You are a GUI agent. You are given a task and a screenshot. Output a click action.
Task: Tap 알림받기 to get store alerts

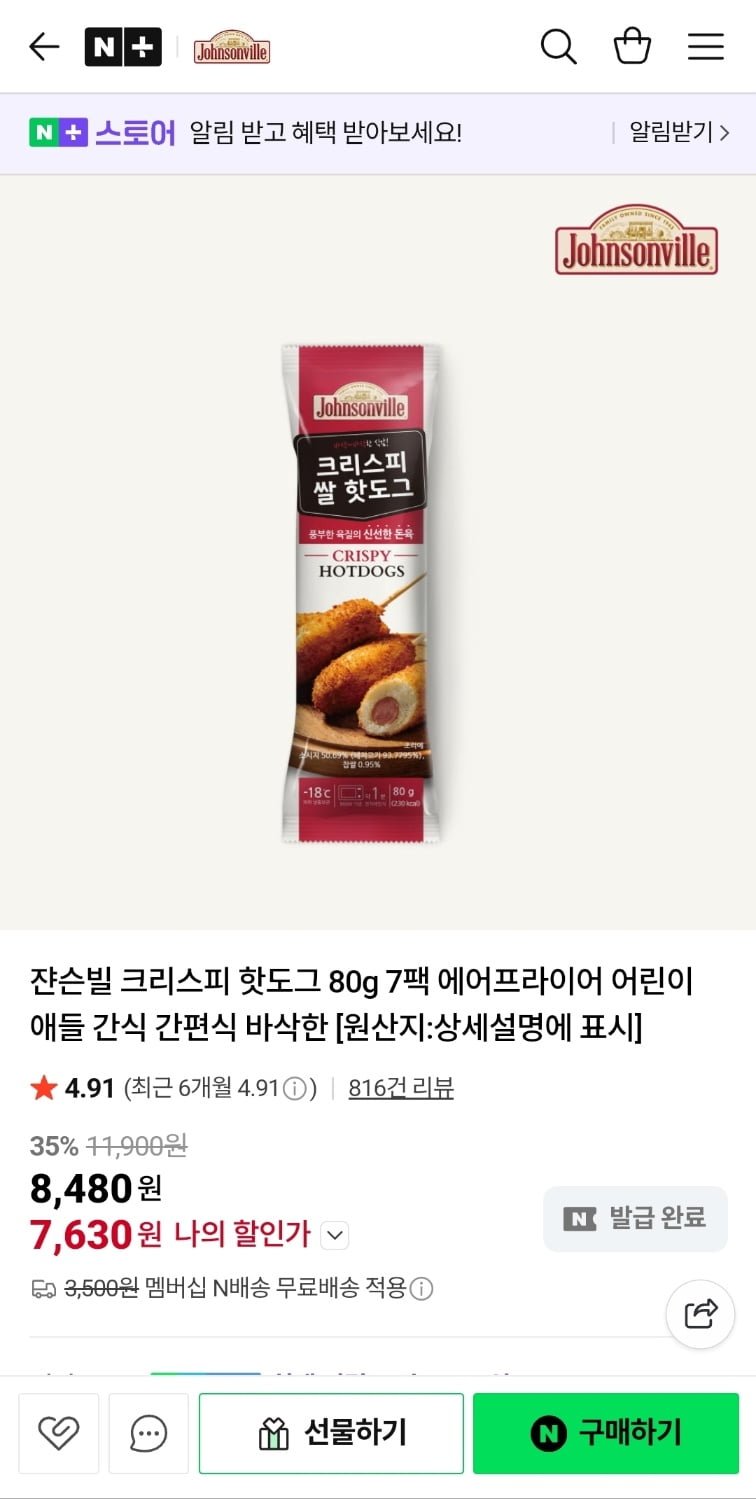[679, 132]
